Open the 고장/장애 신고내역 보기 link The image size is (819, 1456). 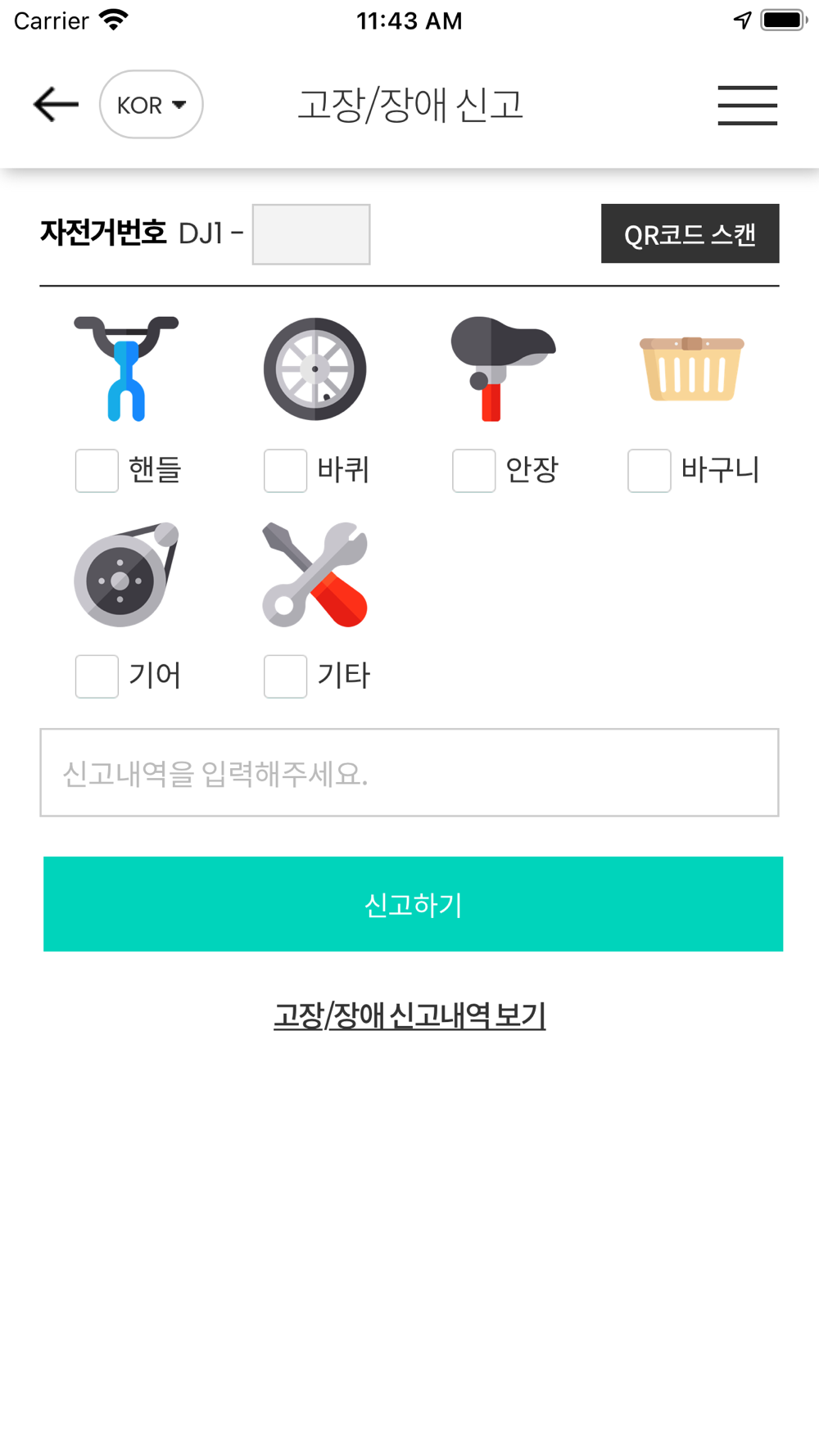tap(409, 1015)
